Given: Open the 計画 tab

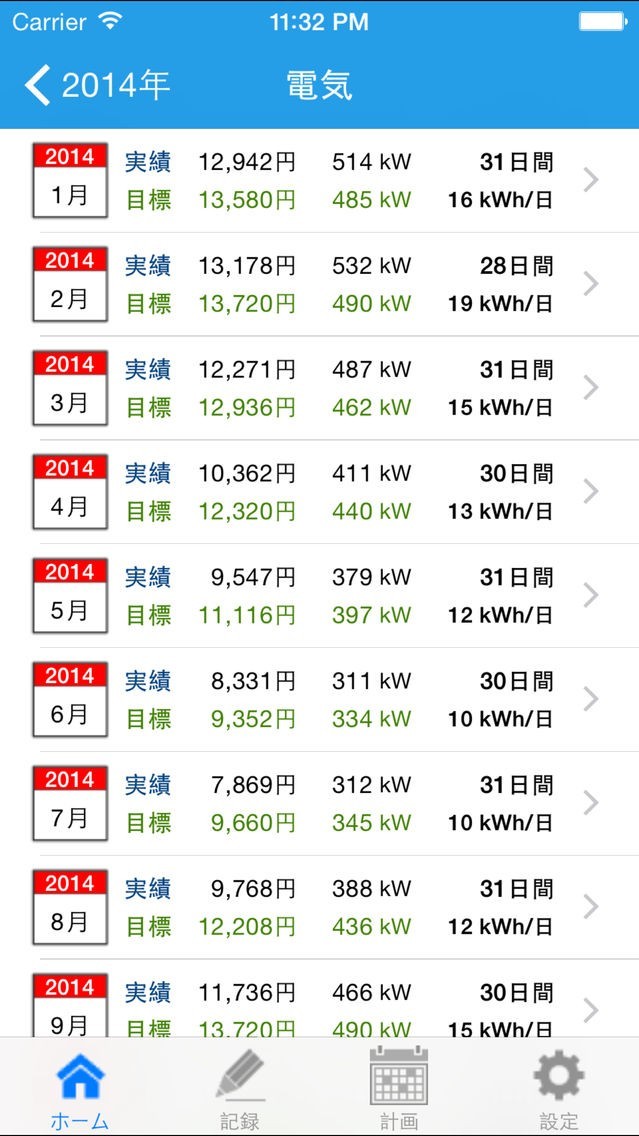Looking at the screenshot, I should [x=399, y=1088].
